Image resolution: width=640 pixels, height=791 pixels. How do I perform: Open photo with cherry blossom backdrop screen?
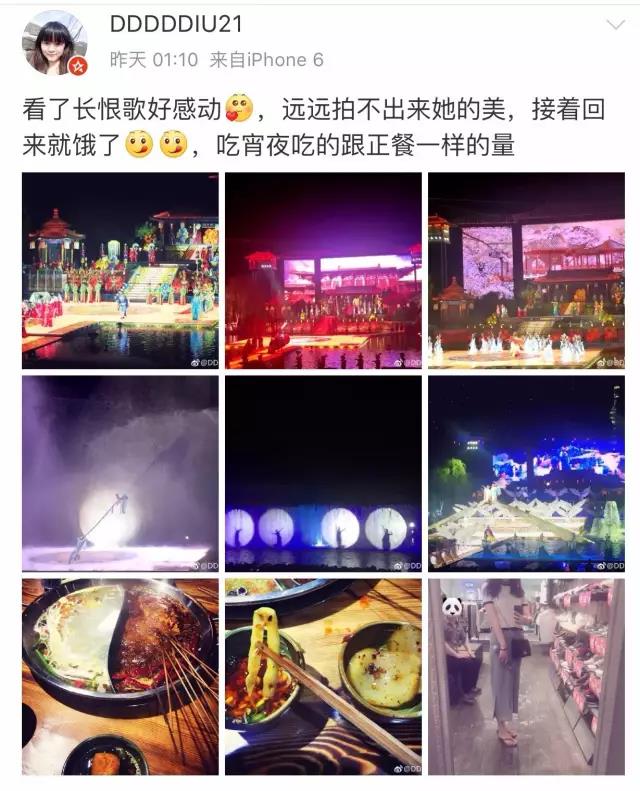(526, 270)
